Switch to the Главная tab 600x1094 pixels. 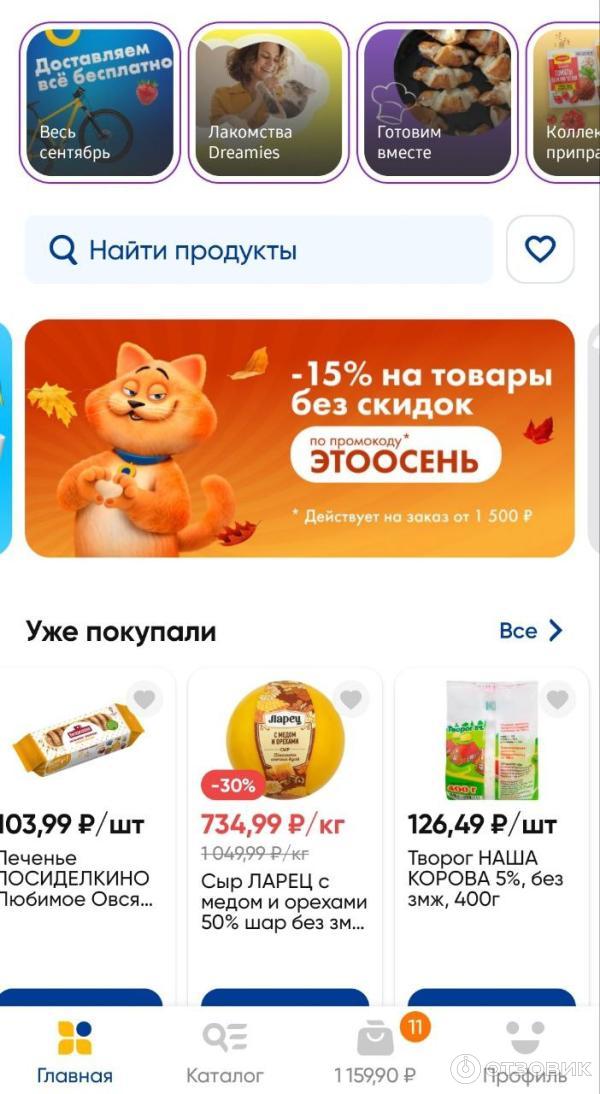coord(75,1052)
